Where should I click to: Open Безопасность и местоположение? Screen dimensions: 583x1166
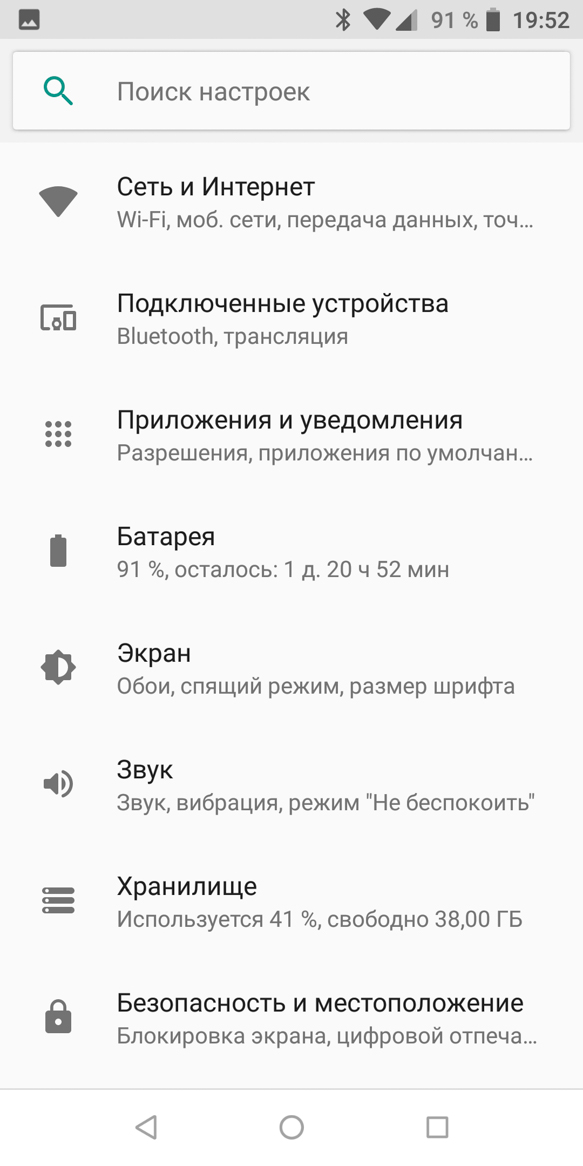point(292,1019)
